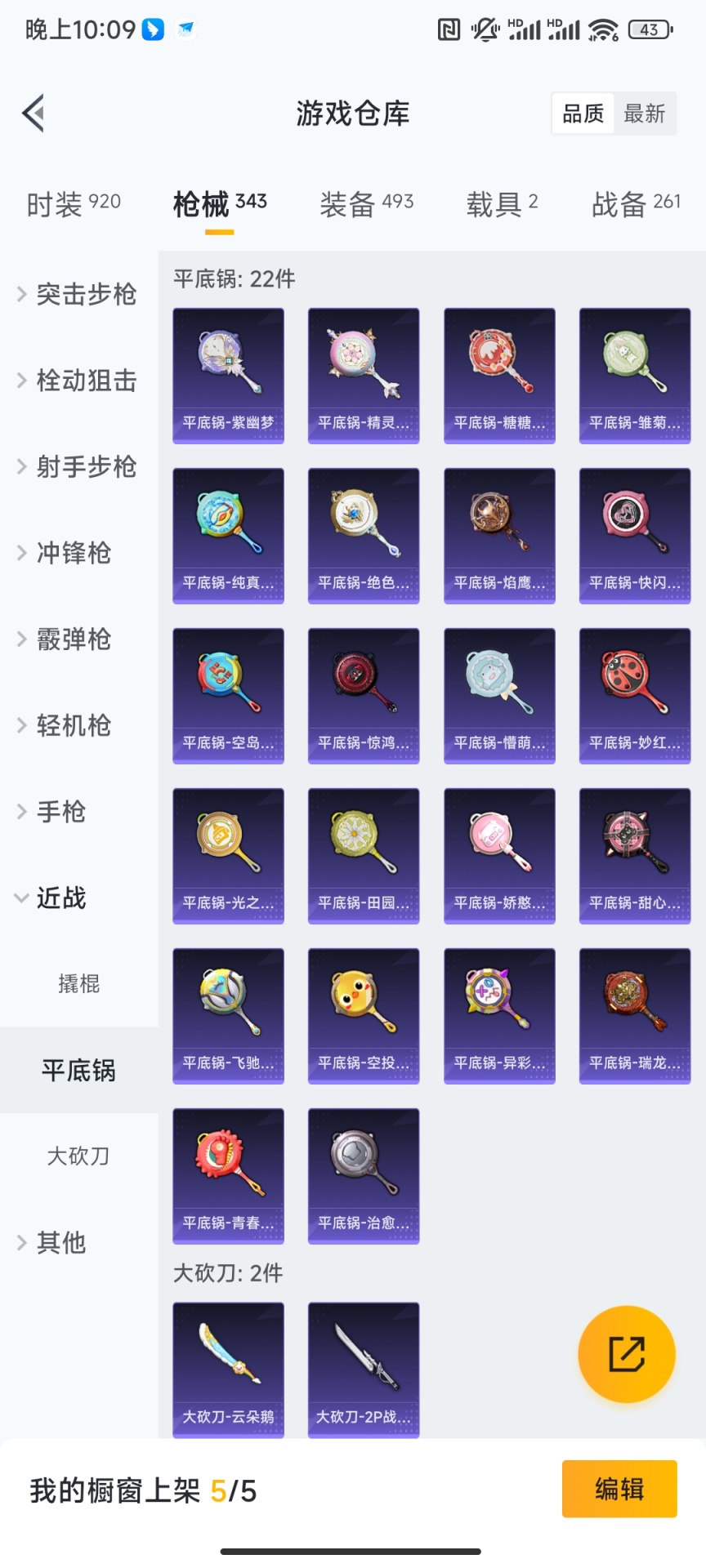Image resolution: width=706 pixels, height=1568 pixels.
Task: Select the 撬棍 subcategory
Action: pyautogui.click(x=78, y=984)
